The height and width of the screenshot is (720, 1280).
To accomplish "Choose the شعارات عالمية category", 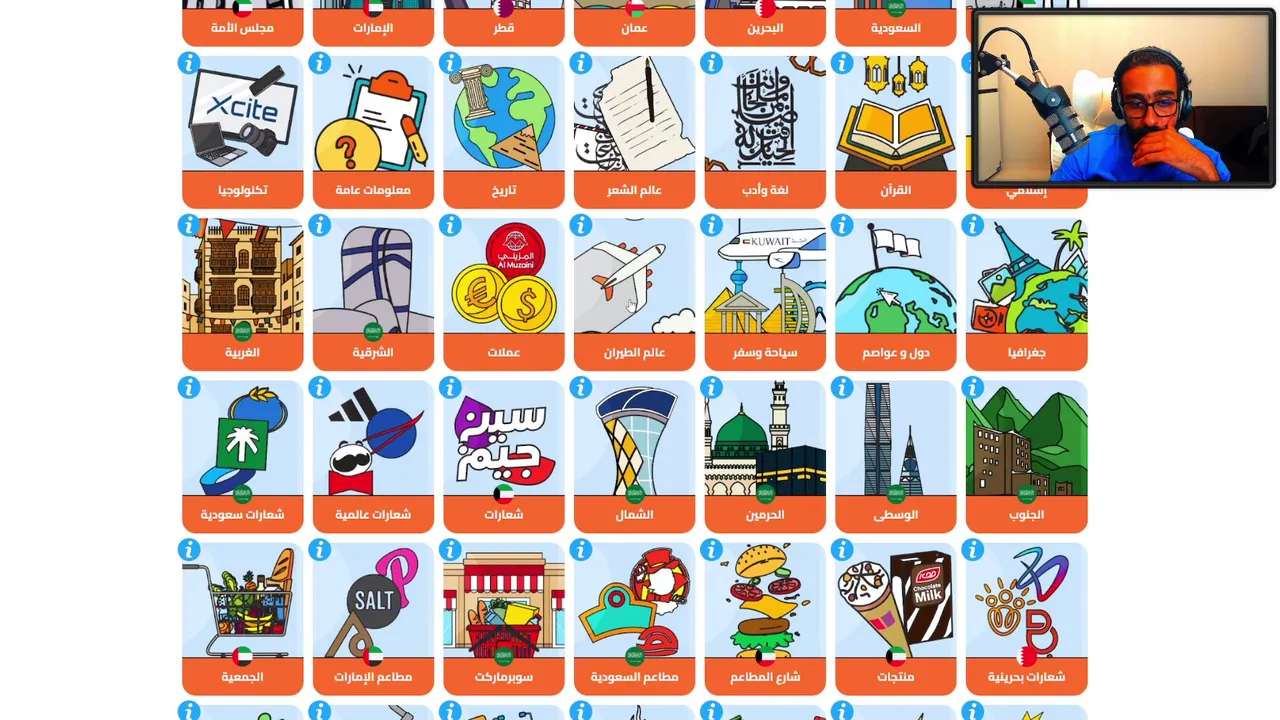I will (x=373, y=456).
